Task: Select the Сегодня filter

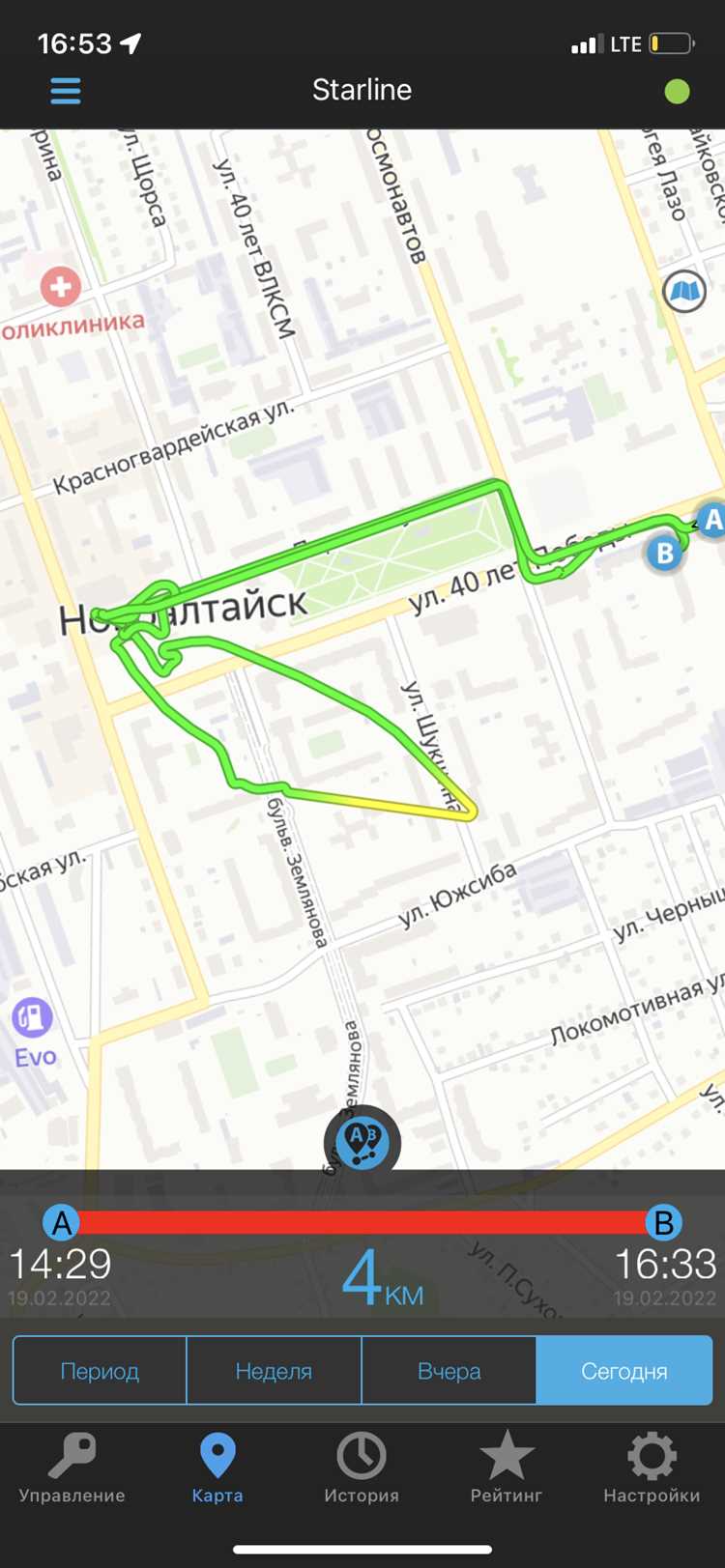Action: tap(623, 1370)
